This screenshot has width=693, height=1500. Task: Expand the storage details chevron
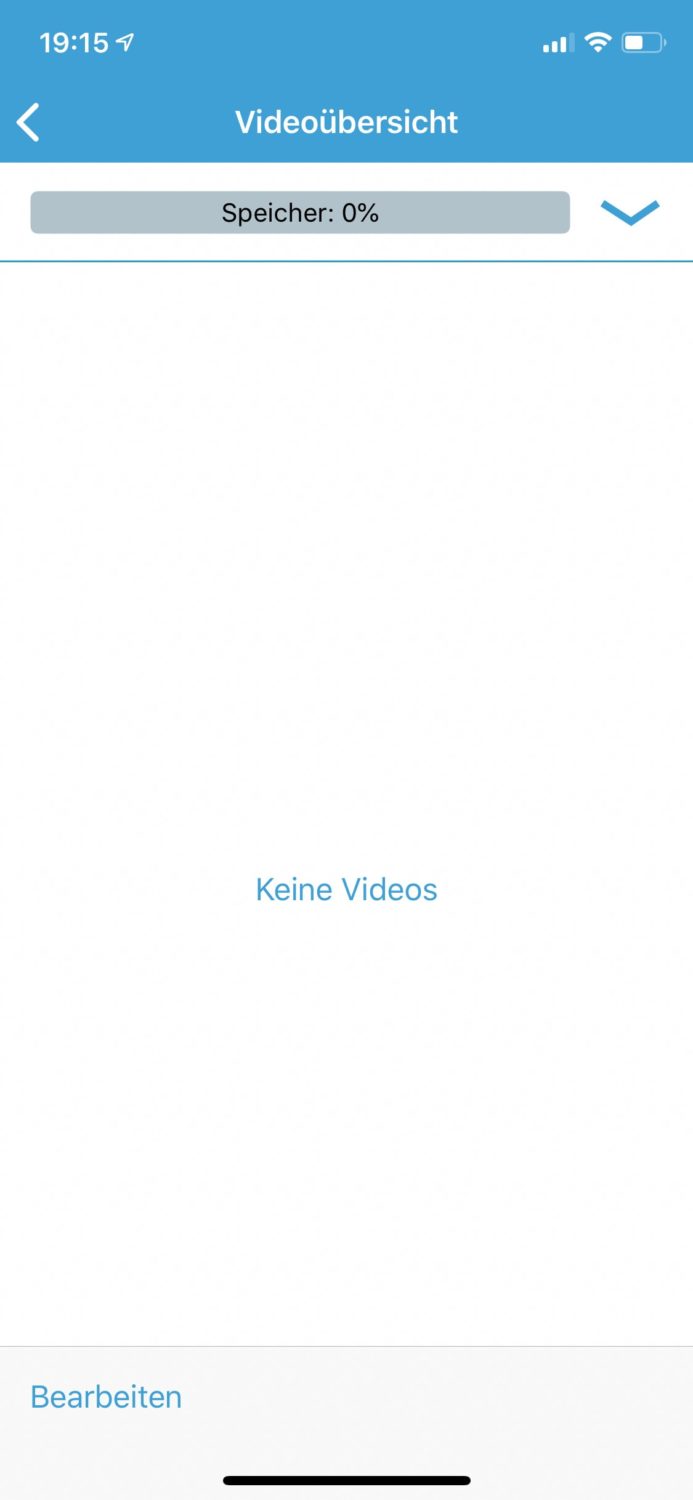point(629,212)
